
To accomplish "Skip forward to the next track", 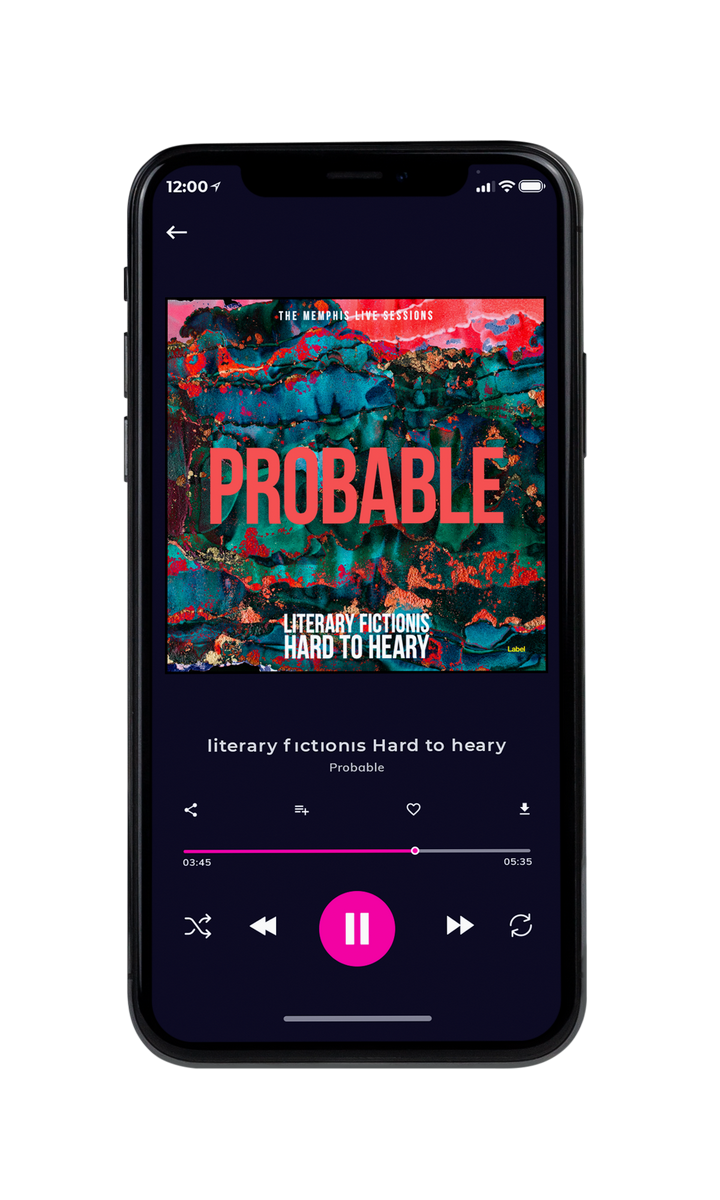I will pos(460,926).
